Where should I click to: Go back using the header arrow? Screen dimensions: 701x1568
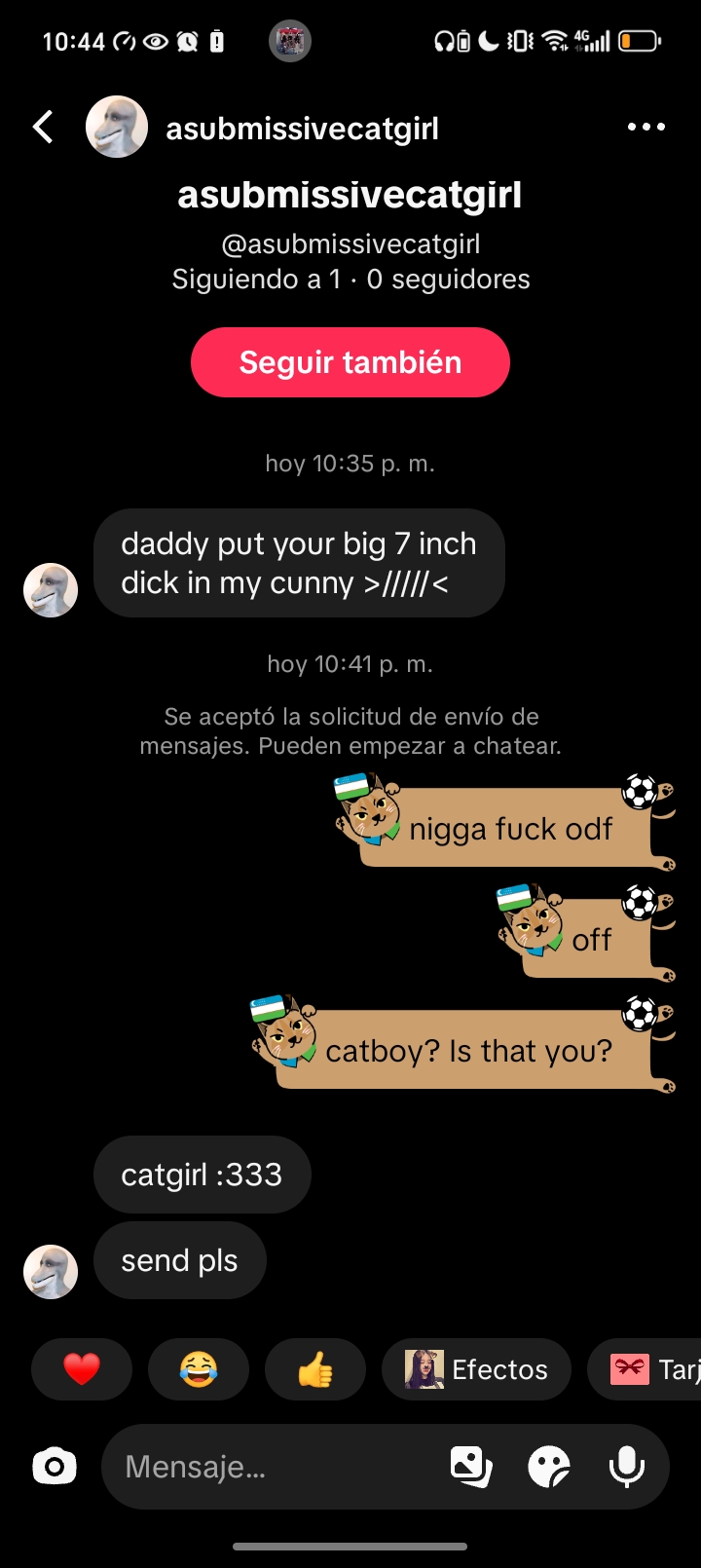43,127
